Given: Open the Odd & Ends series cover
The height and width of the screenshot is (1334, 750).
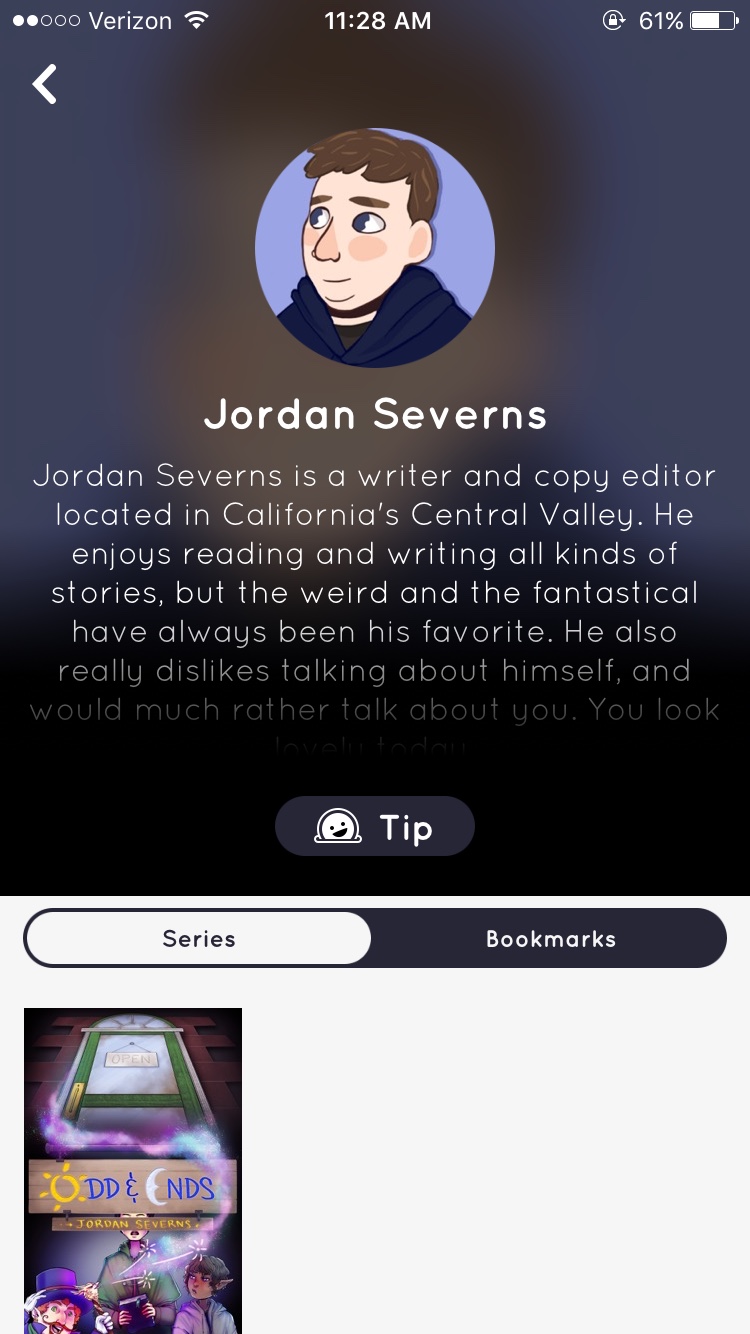Looking at the screenshot, I should [x=133, y=1170].
